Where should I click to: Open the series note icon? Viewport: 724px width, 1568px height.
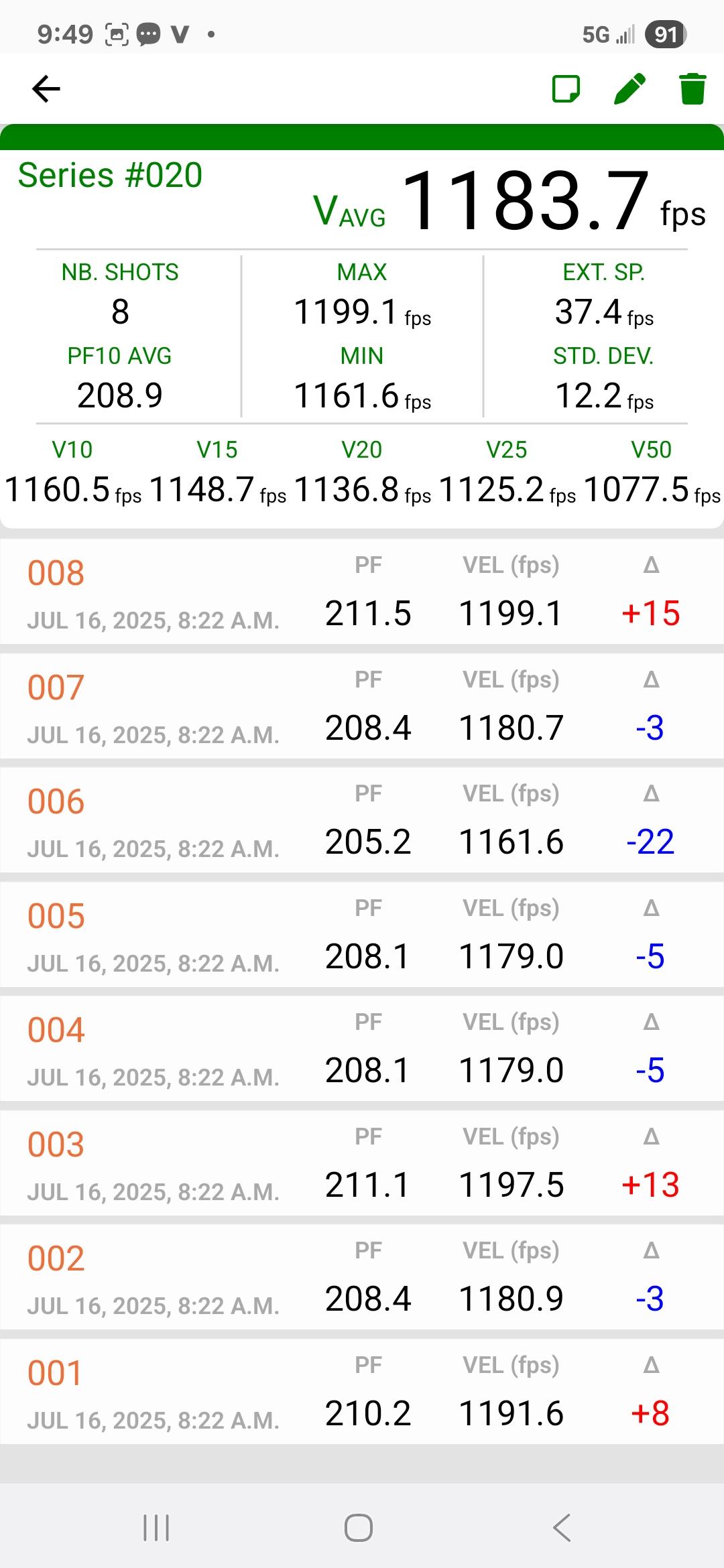point(566,88)
